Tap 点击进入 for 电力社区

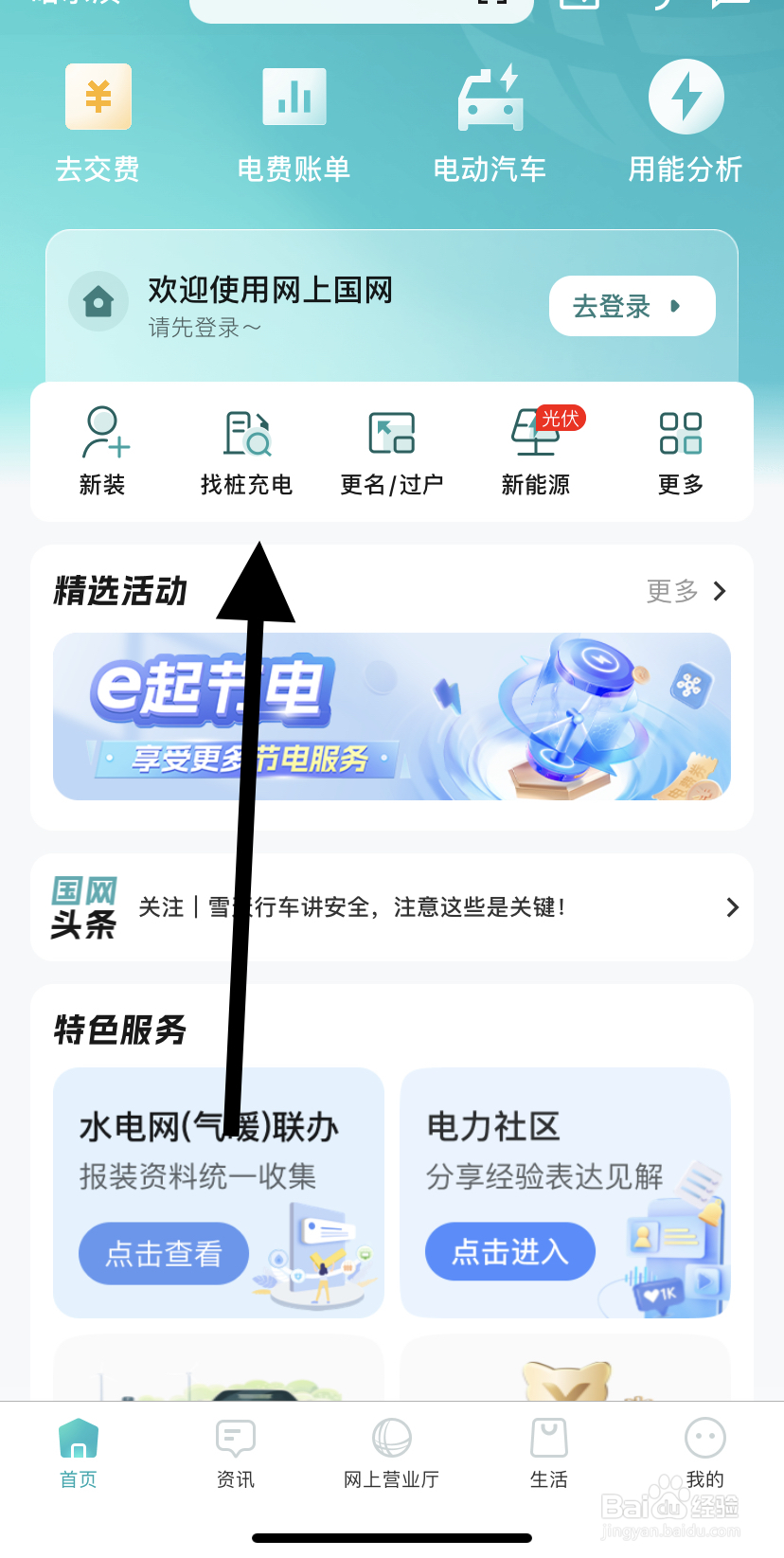[509, 1251]
